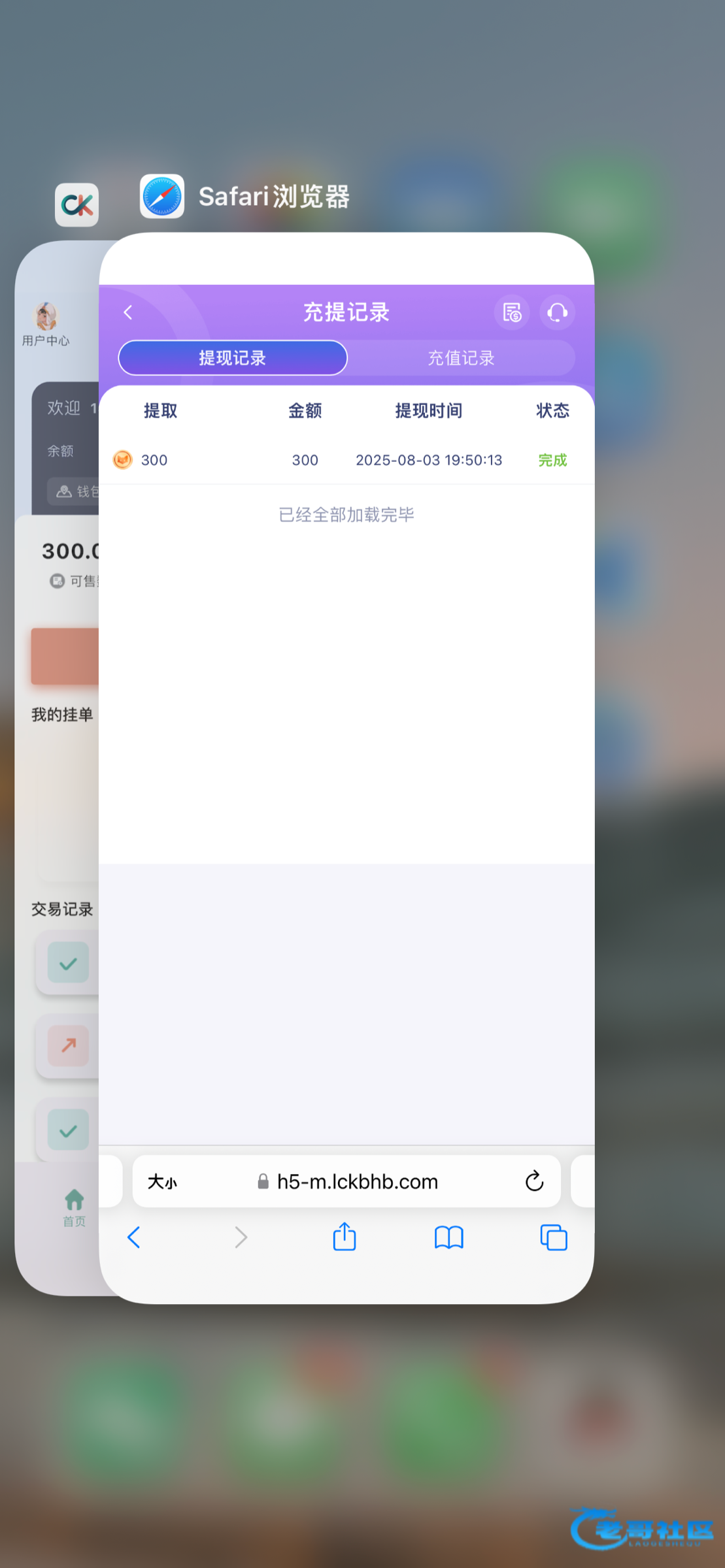Reload the h5-m.lckbhb.com page
This screenshot has height=1568, width=725.
[x=534, y=1181]
